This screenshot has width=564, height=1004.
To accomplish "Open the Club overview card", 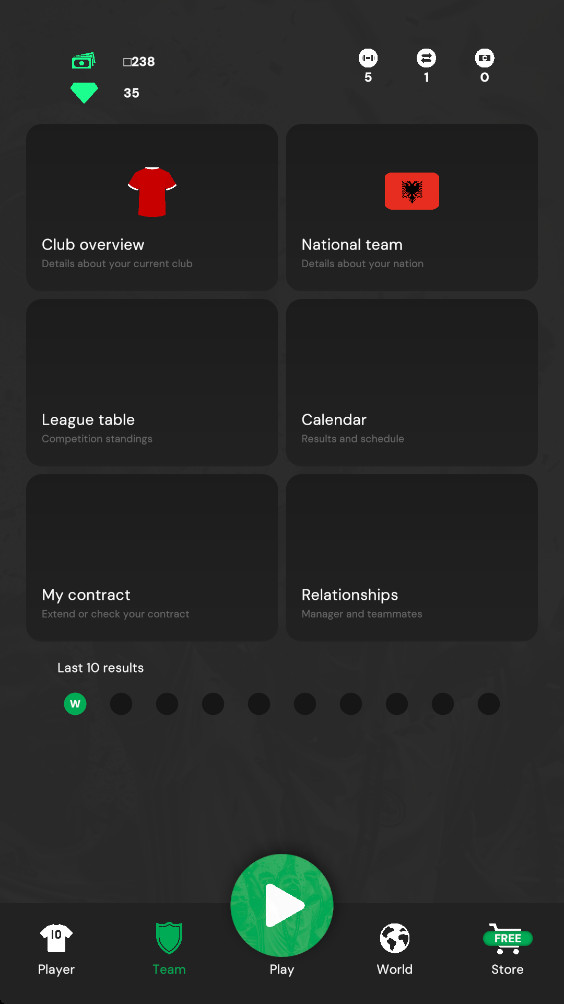I will (152, 207).
